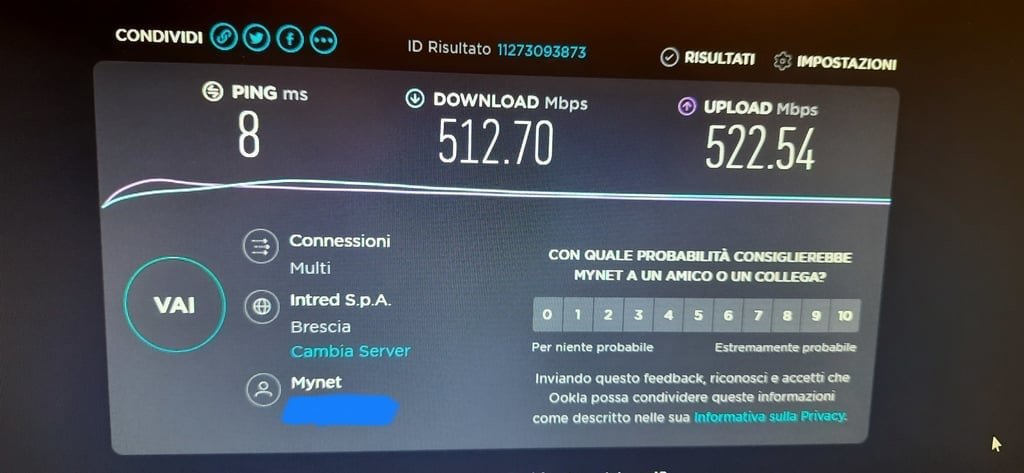Share the result on Twitter
Viewport: 1024px width, 473px height.
(257, 38)
